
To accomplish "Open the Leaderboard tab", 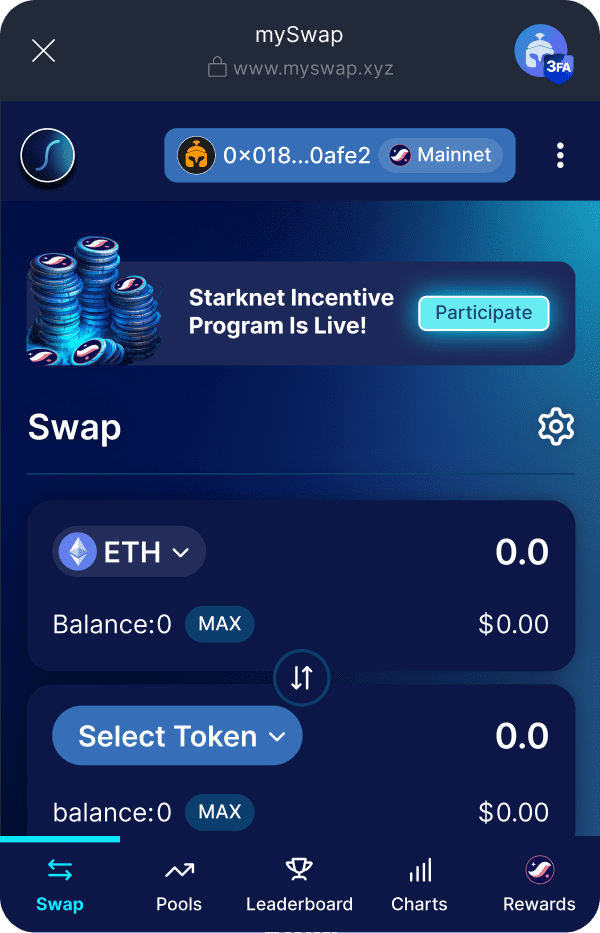I will 299,885.
